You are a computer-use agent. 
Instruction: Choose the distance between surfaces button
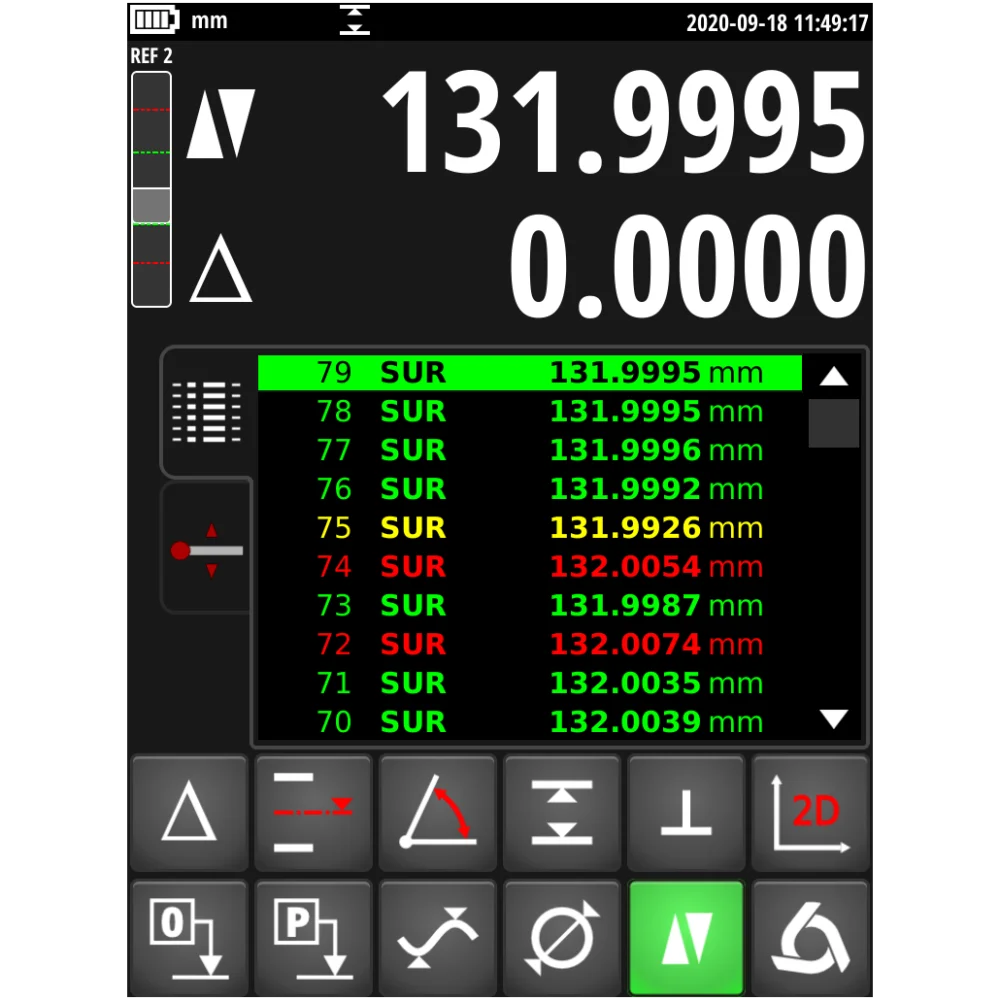(x=562, y=812)
